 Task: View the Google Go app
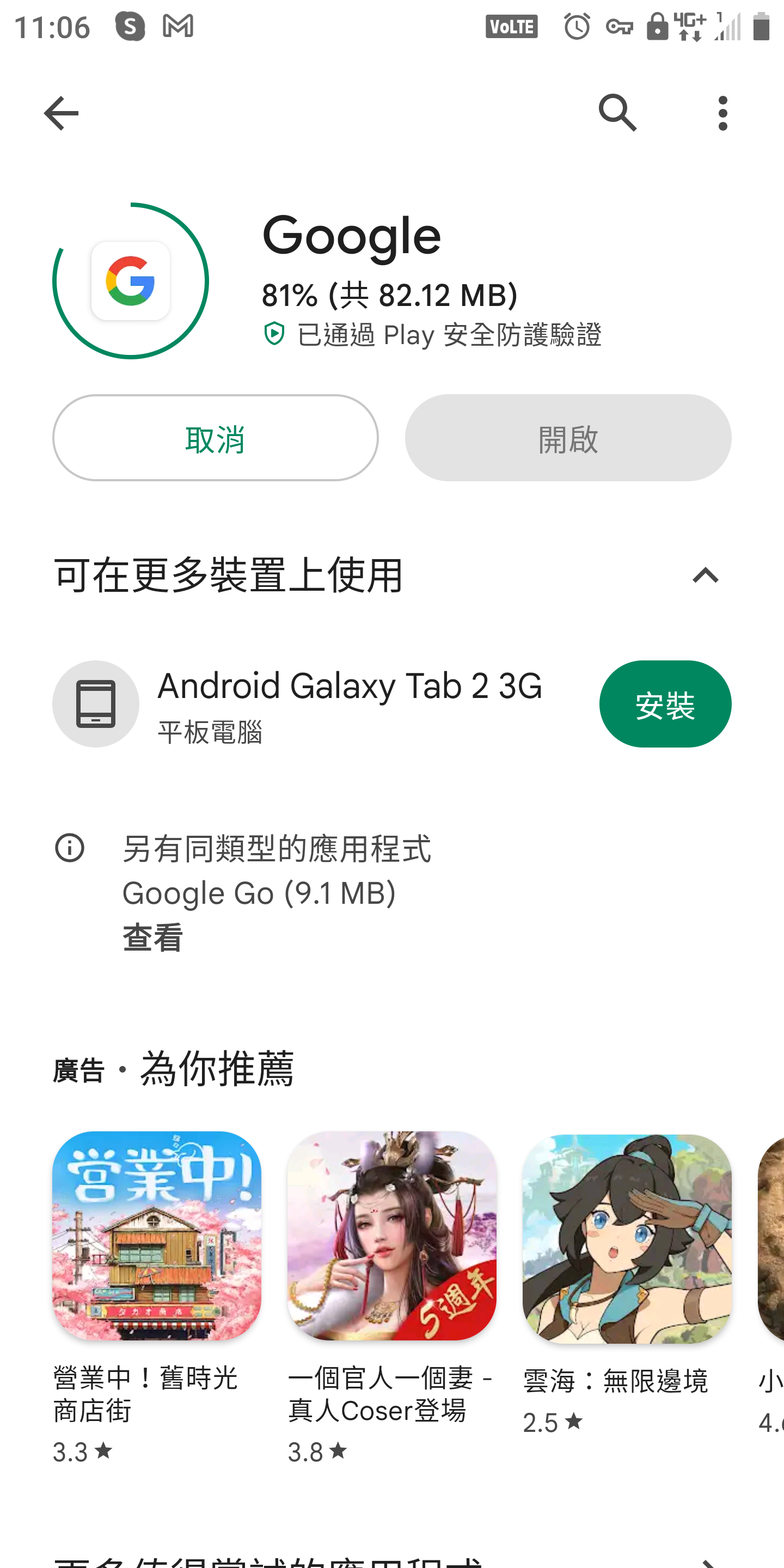click(153, 938)
